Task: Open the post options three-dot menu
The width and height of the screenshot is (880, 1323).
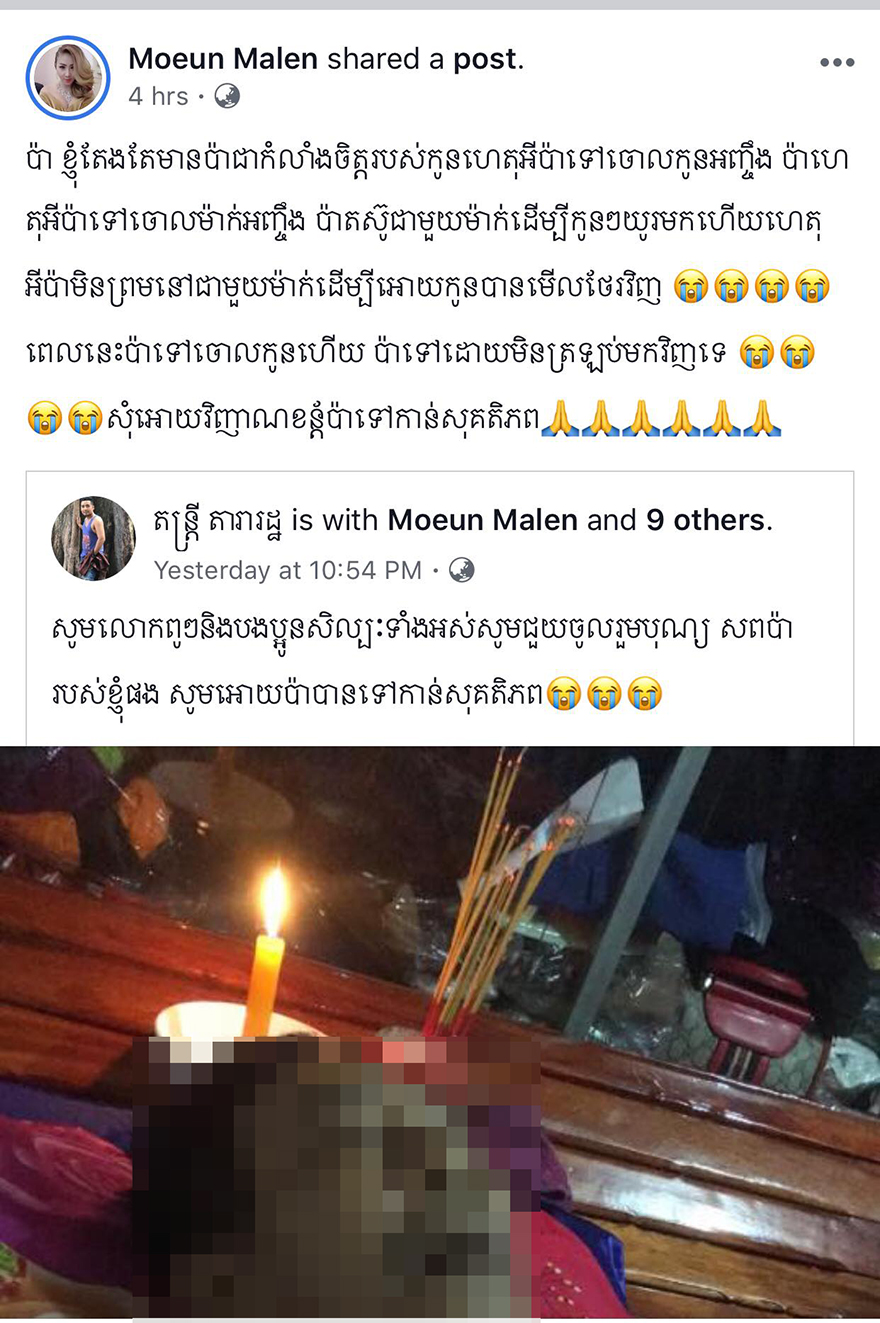Action: click(x=837, y=62)
